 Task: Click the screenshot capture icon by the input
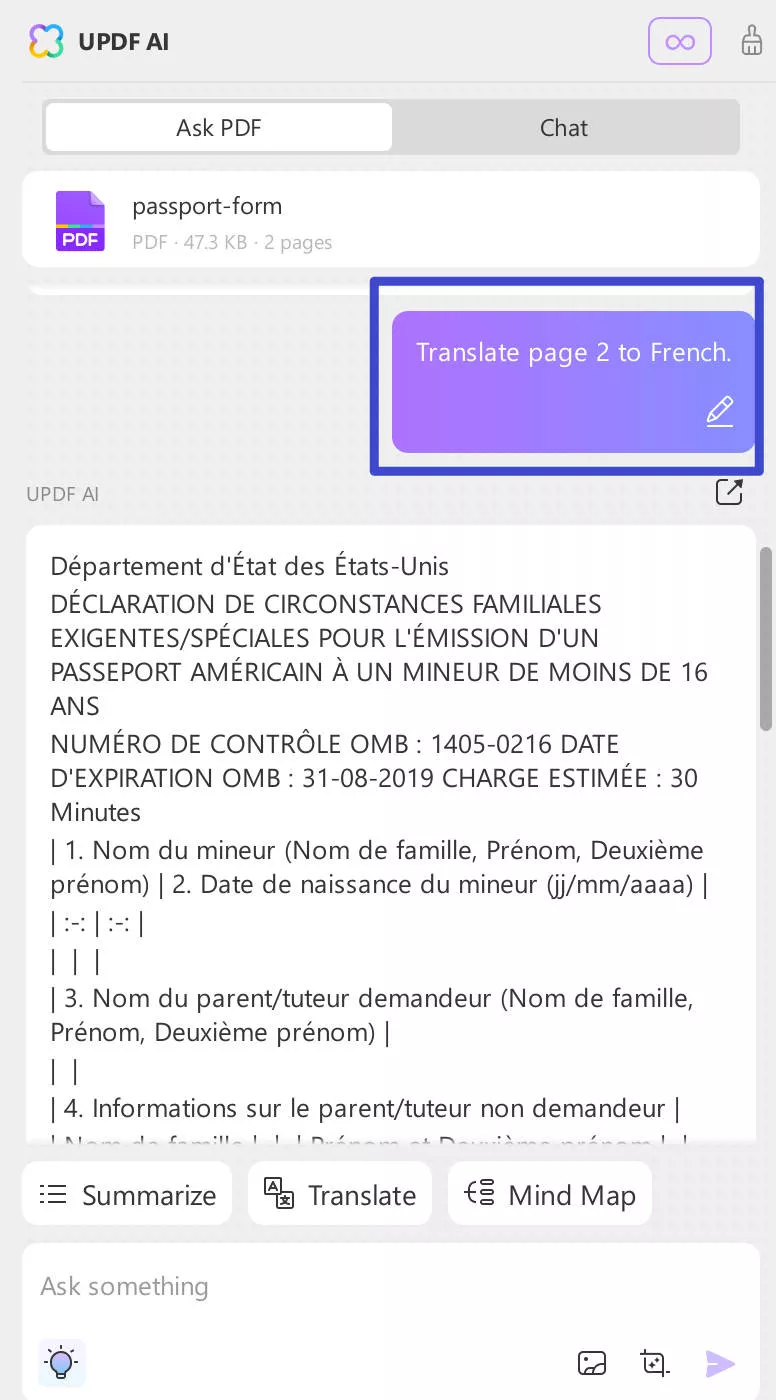[655, 1362]
